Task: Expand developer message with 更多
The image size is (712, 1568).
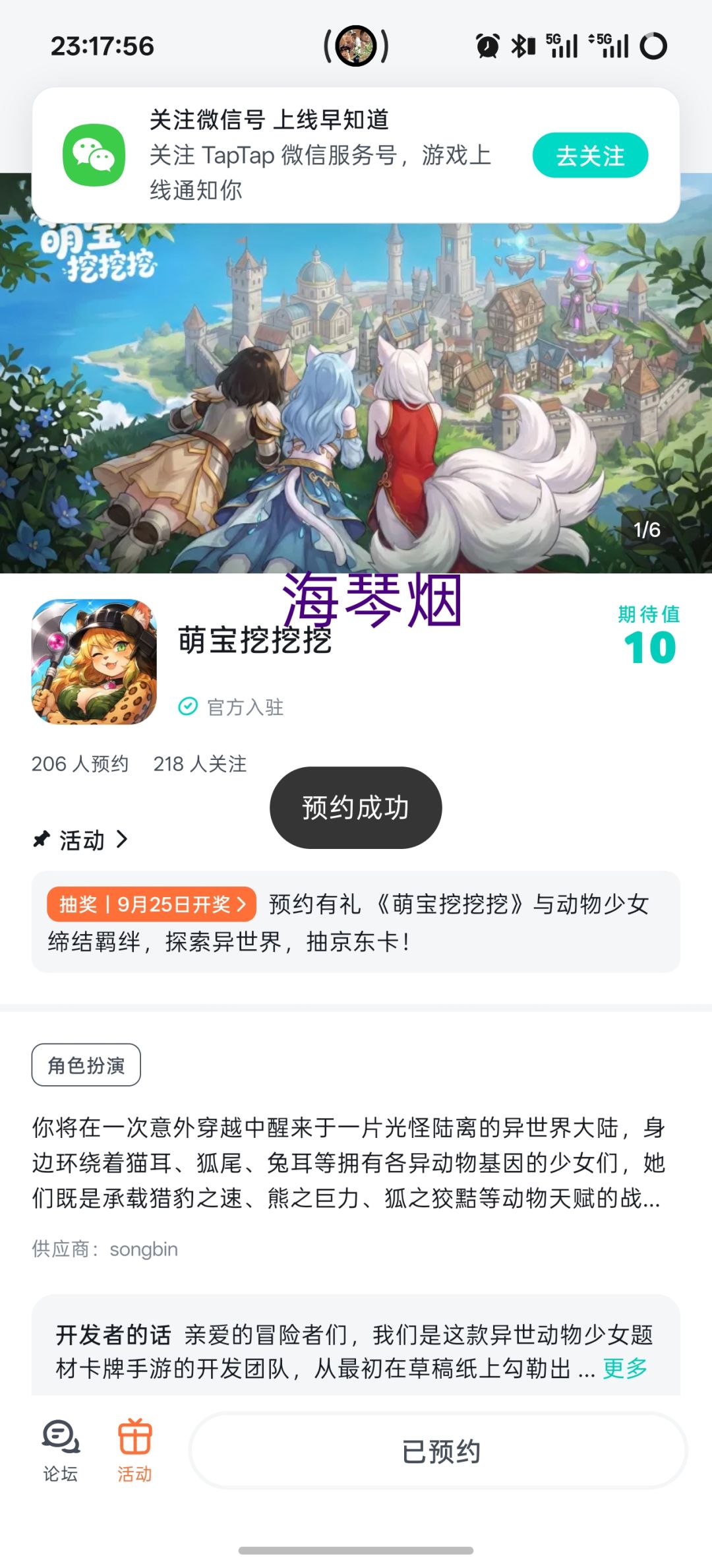Action: pos(625,1368)
